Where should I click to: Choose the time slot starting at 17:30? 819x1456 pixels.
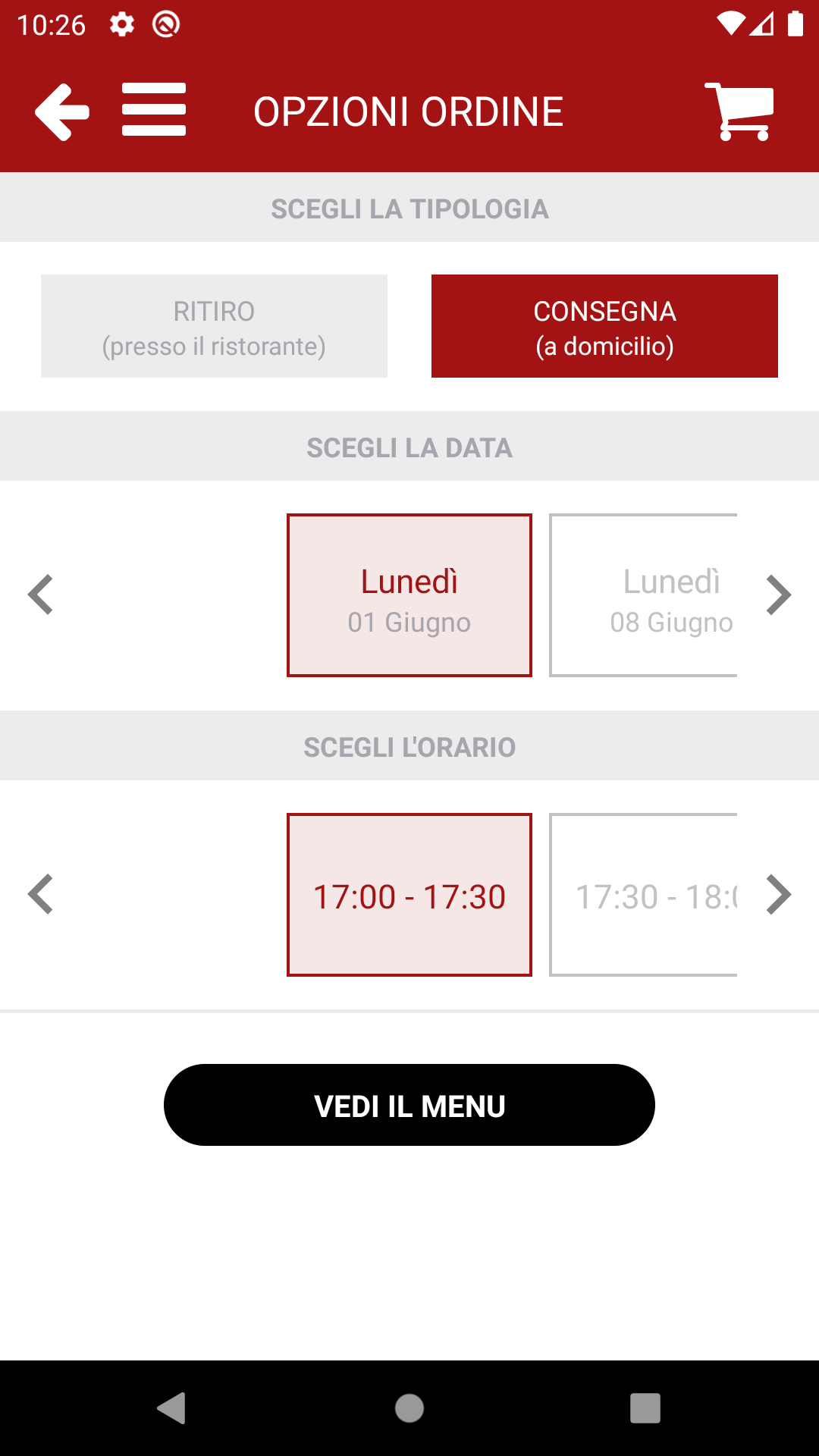click(x=645, y=895)
